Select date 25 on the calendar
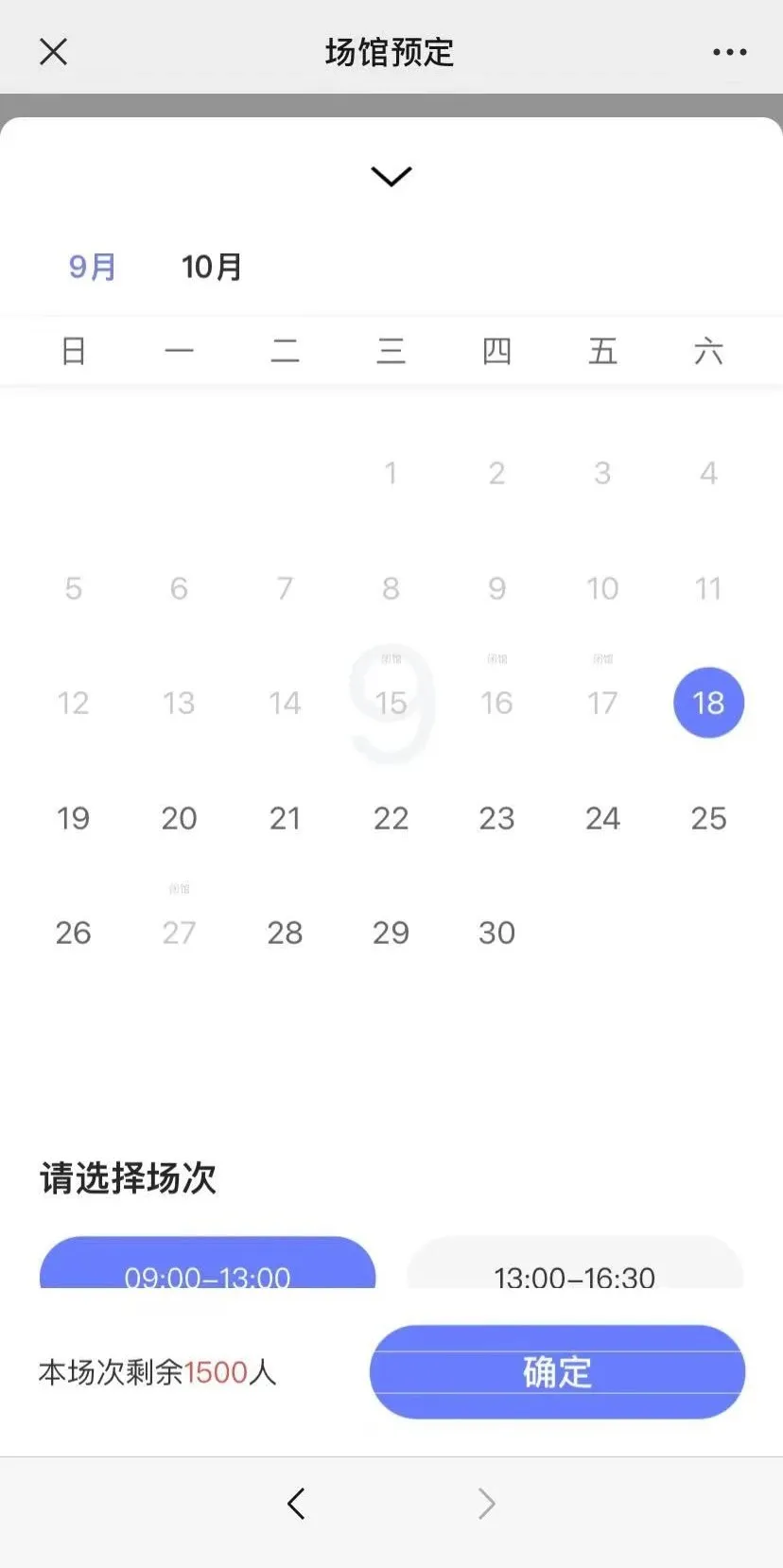This screenshot has height=1568, width=783. point(708,818)
